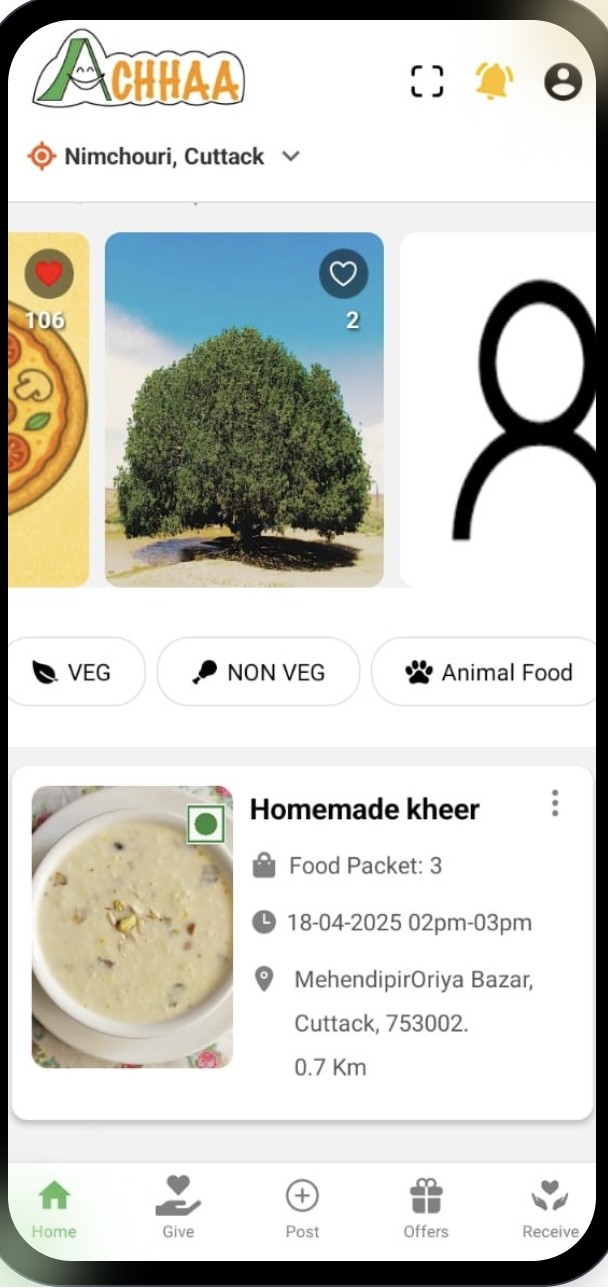Open the user profile icon

click(x=563, y=81)
